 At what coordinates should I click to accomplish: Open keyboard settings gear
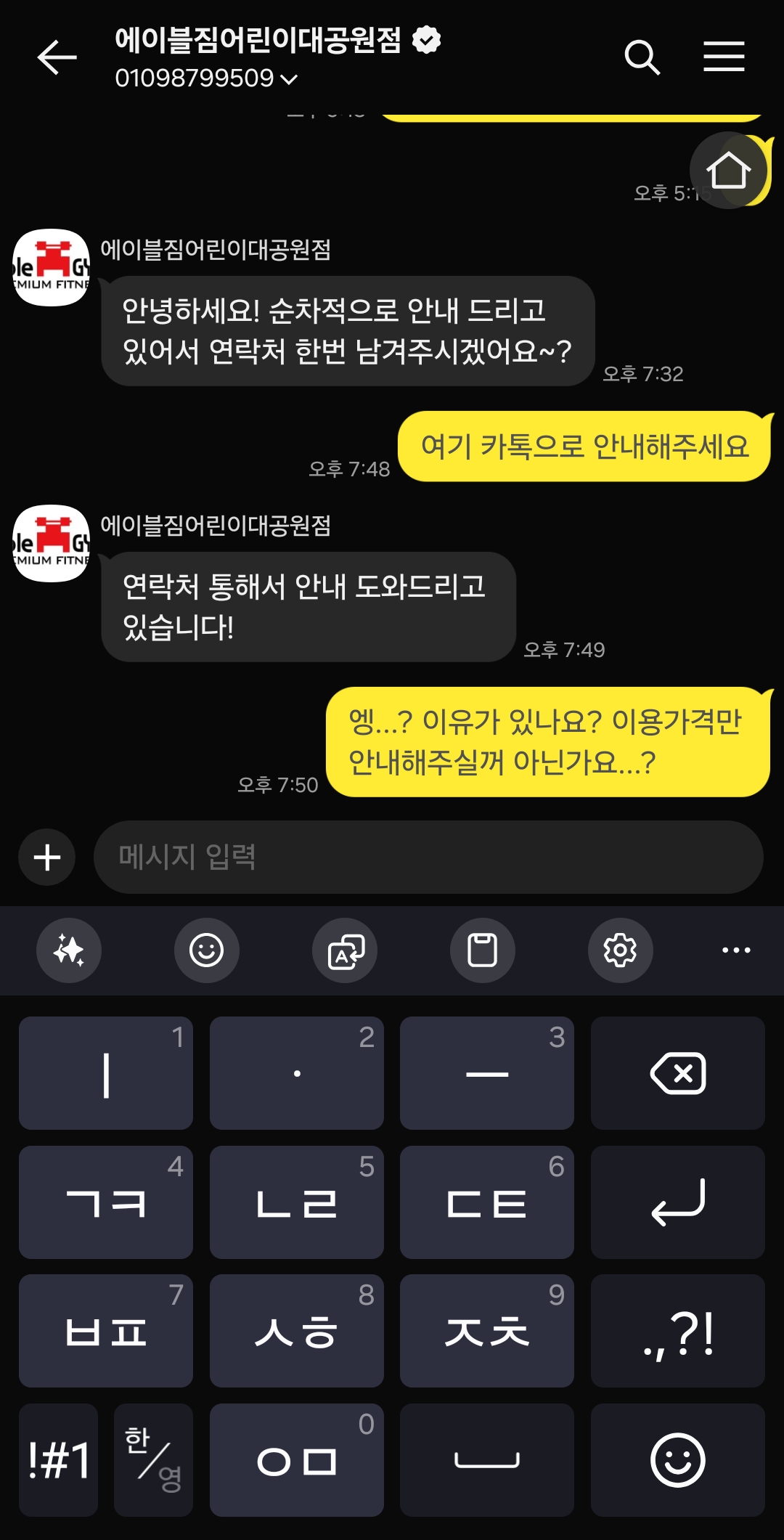coord(621,950)
